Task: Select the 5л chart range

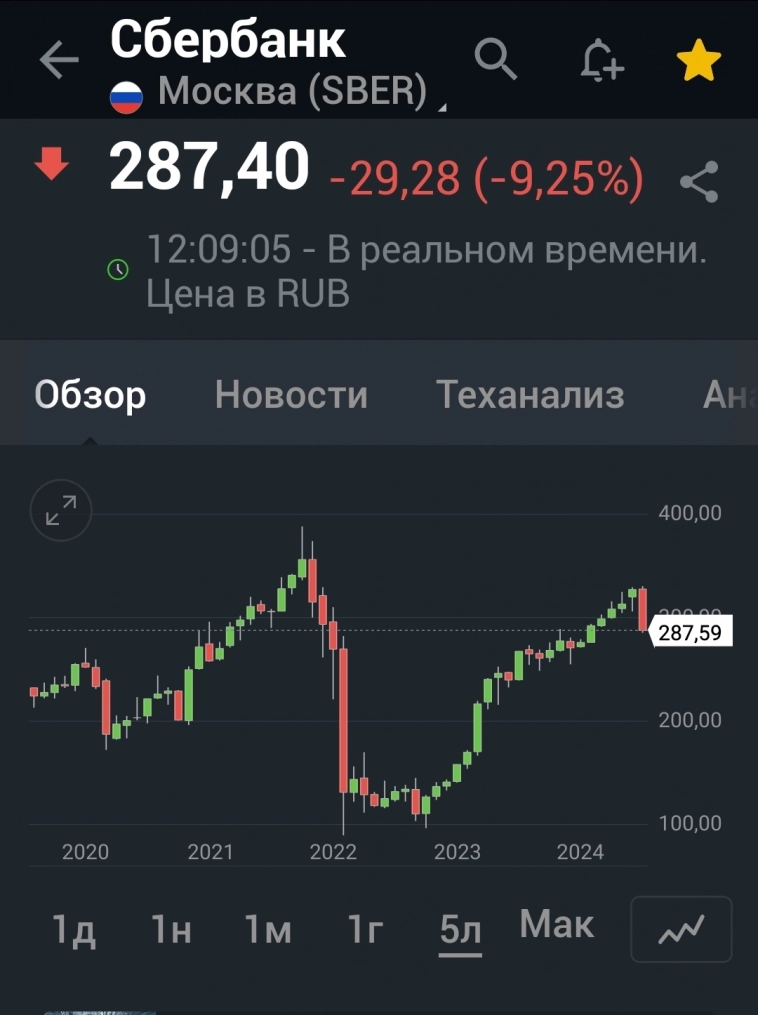Action: [461, 930]
